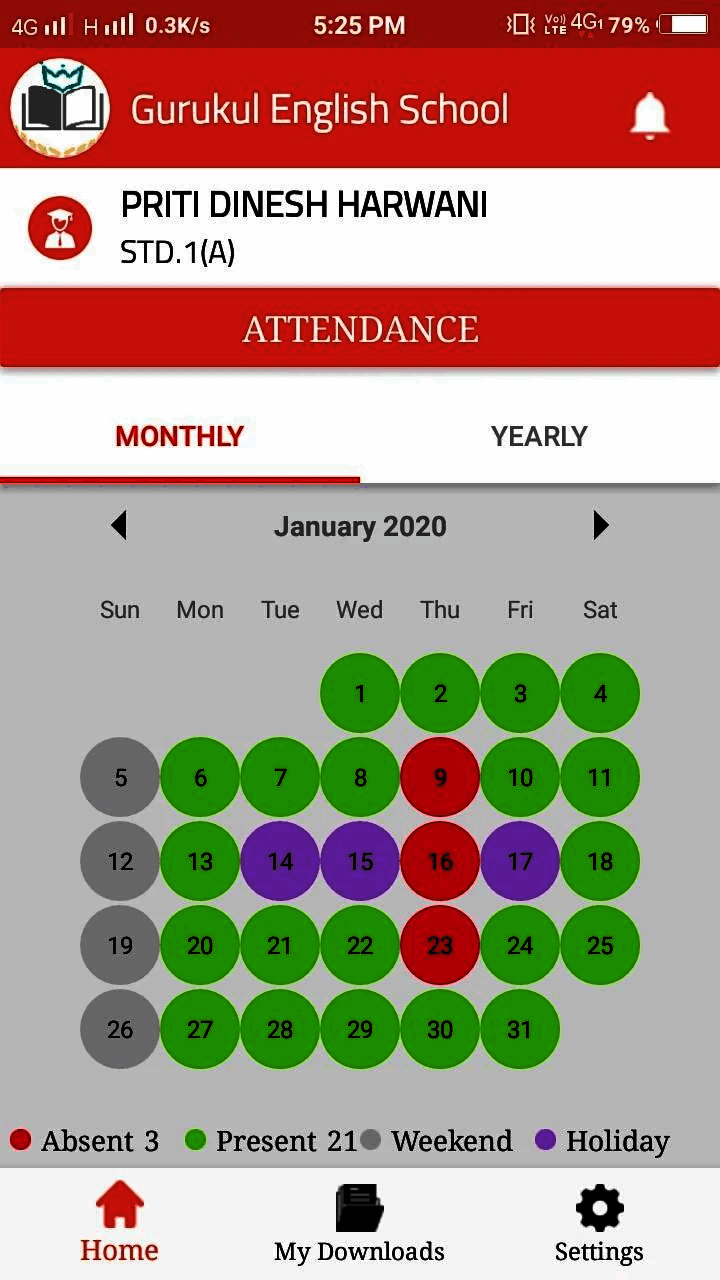Go to the Home tab
This screenshot has height=1280, width=720.
119,1224
